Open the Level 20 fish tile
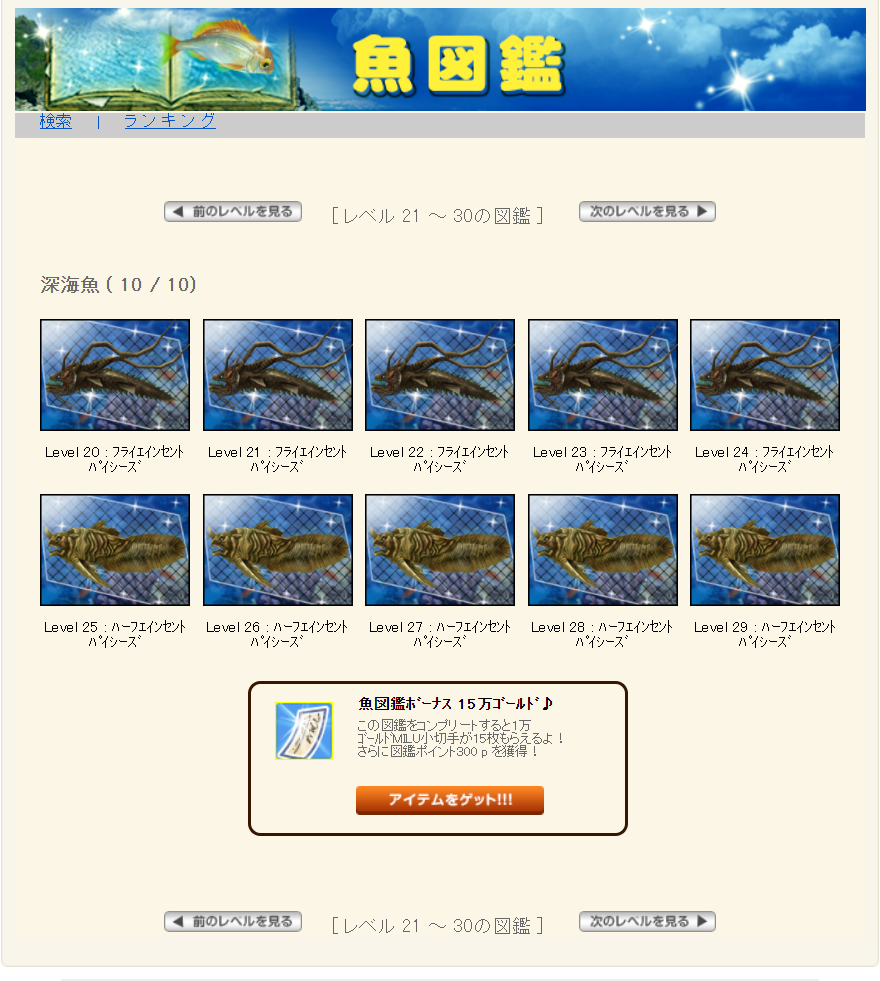880x981 pixels. point(115,375)
